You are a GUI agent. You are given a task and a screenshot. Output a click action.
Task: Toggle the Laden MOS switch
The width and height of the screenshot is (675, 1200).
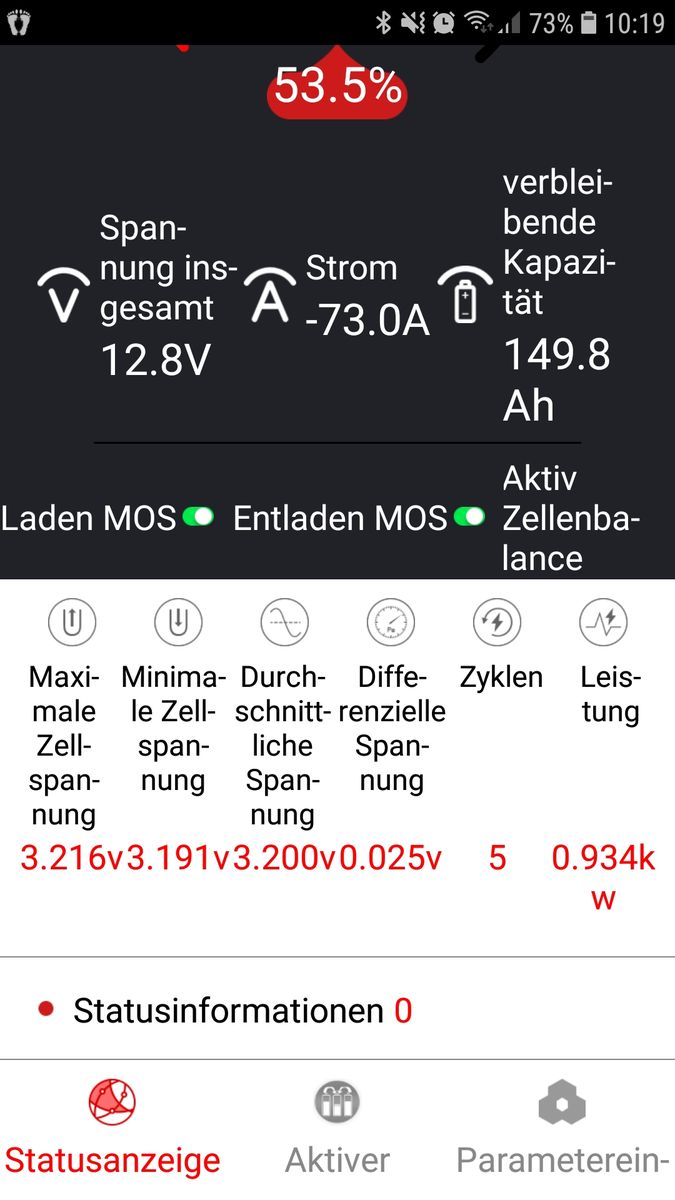[198, 517]
